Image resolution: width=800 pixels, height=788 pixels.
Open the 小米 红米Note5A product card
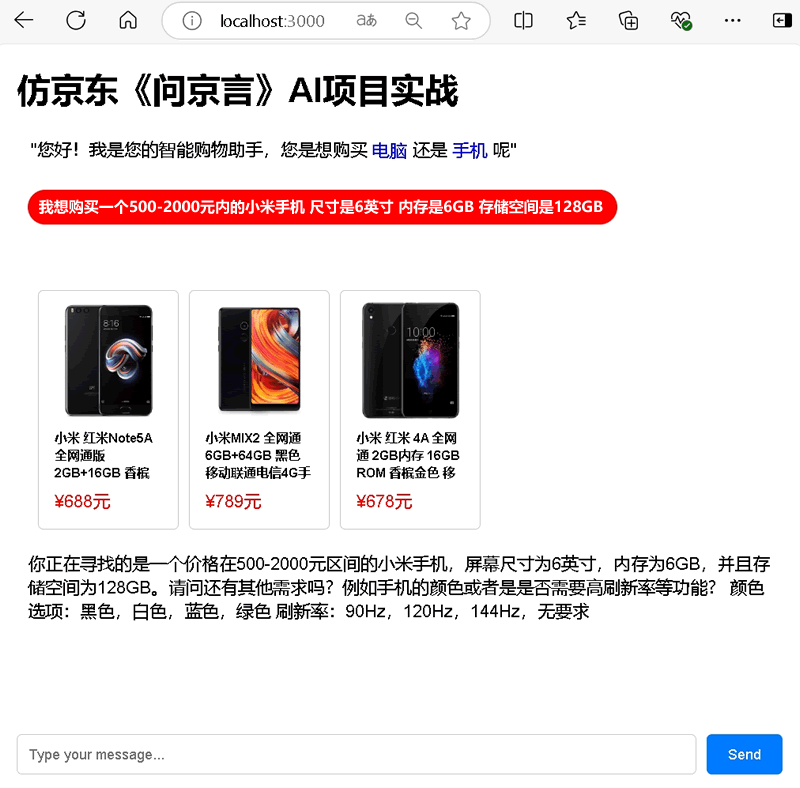108,409
